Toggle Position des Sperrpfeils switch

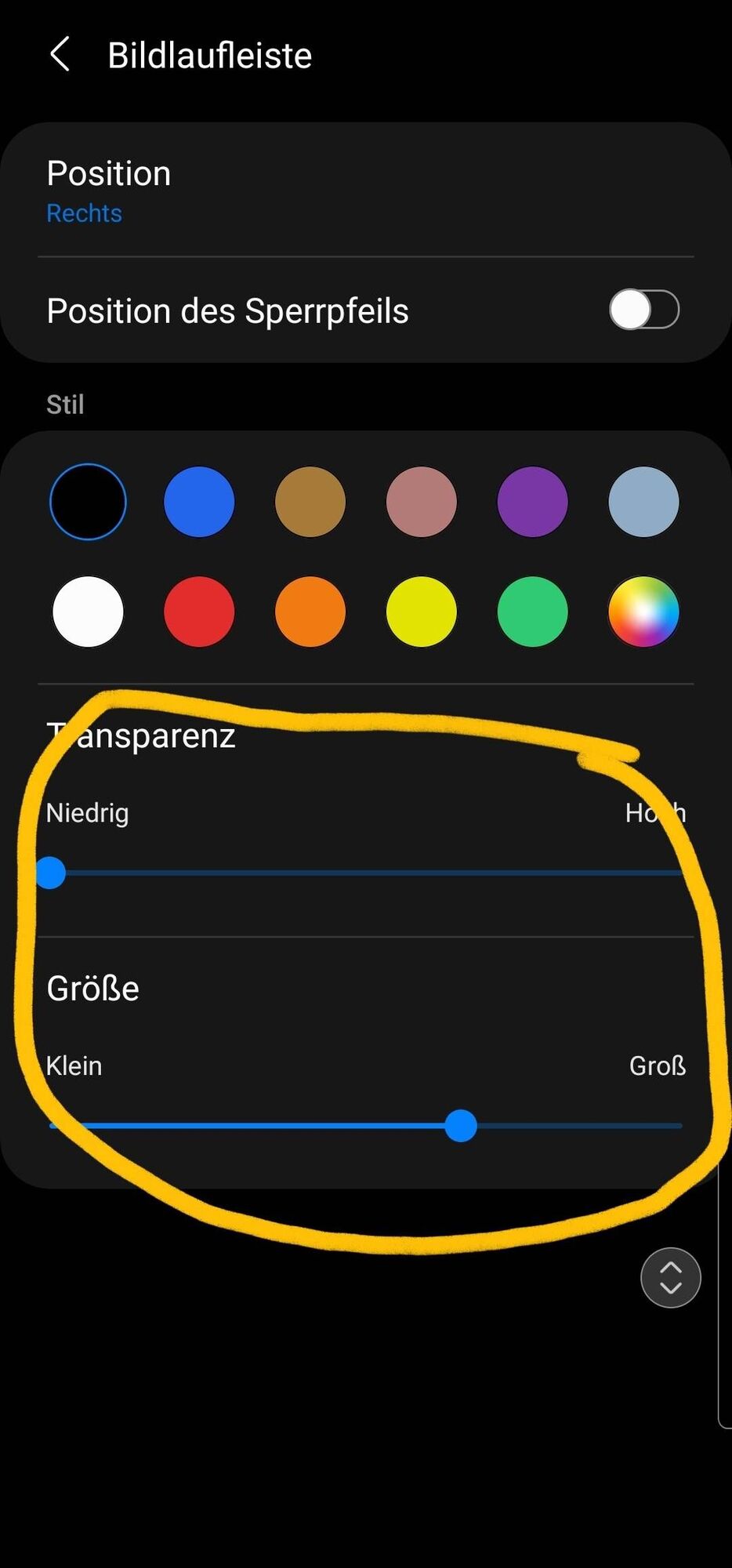tap(643, 310)
